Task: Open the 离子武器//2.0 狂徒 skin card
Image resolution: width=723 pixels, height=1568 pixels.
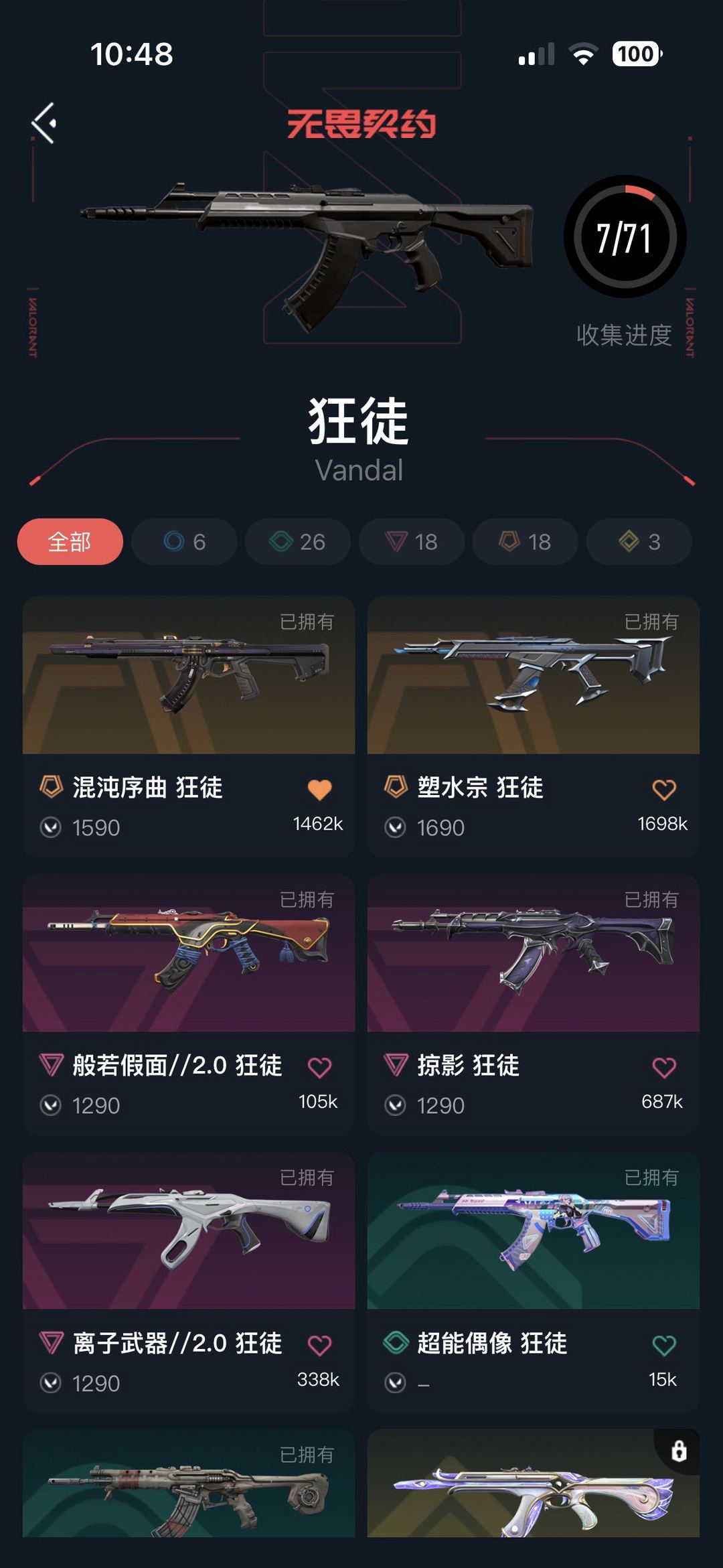Action: click(x=189, y=1282)
